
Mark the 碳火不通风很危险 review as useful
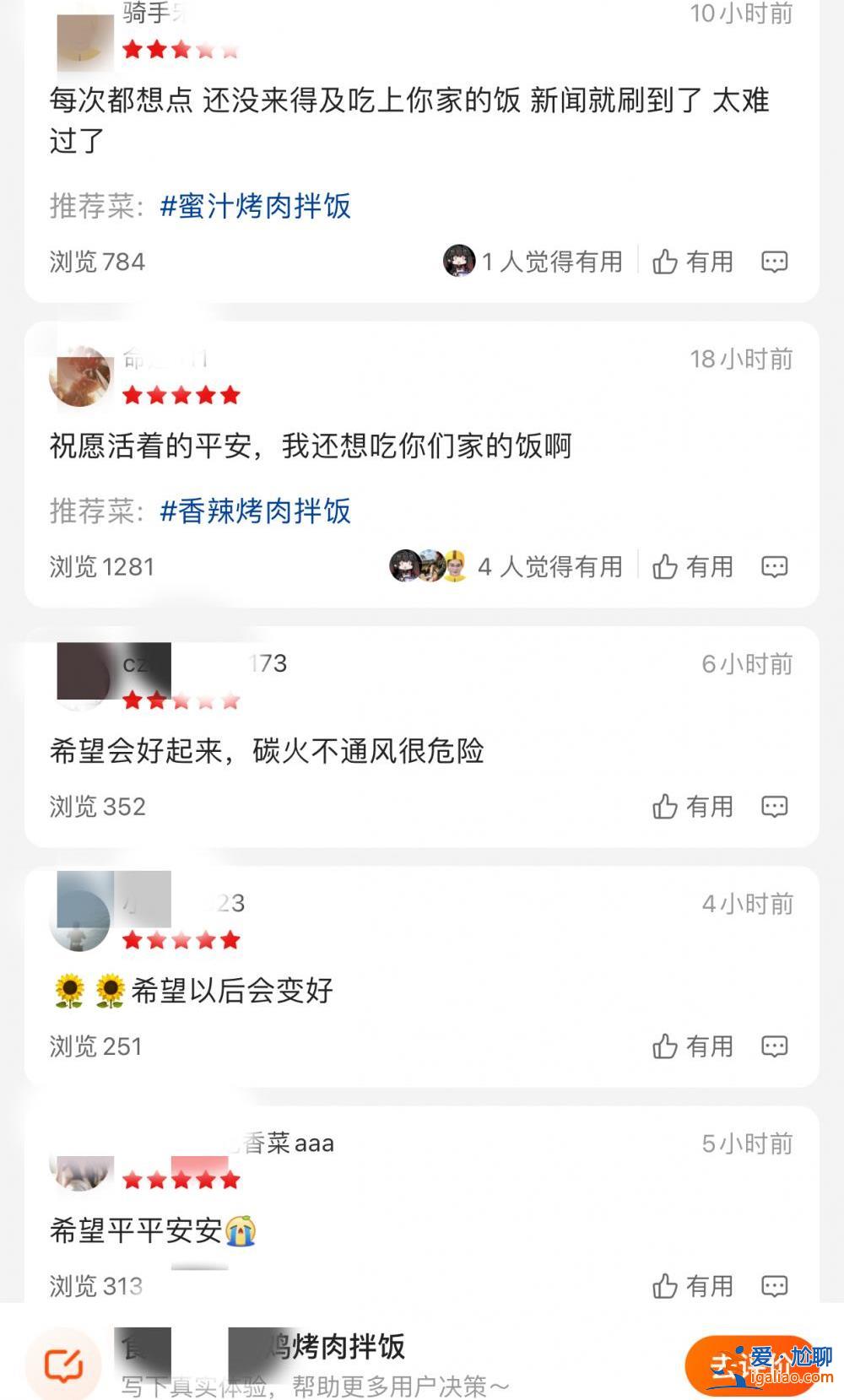coord(692,807)
